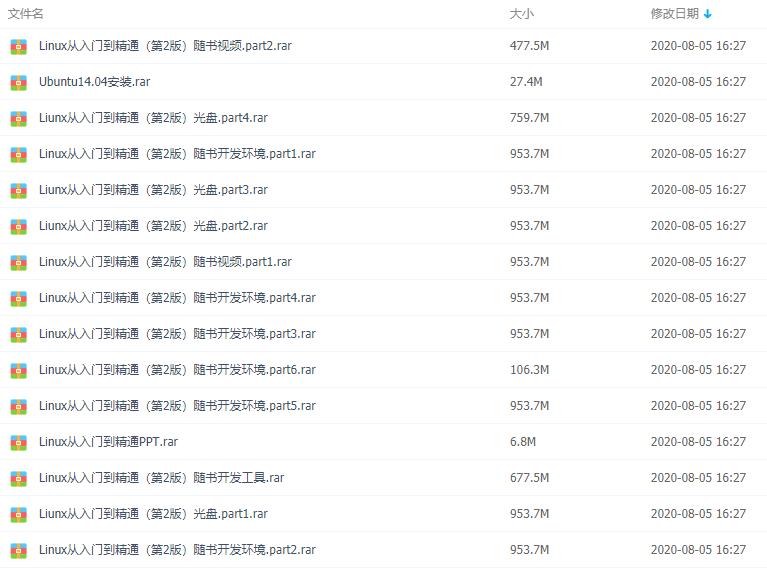Open 随书开发环境.part4.rar
The height and width of the screenshot is (569, 767).
coord(177,298)
